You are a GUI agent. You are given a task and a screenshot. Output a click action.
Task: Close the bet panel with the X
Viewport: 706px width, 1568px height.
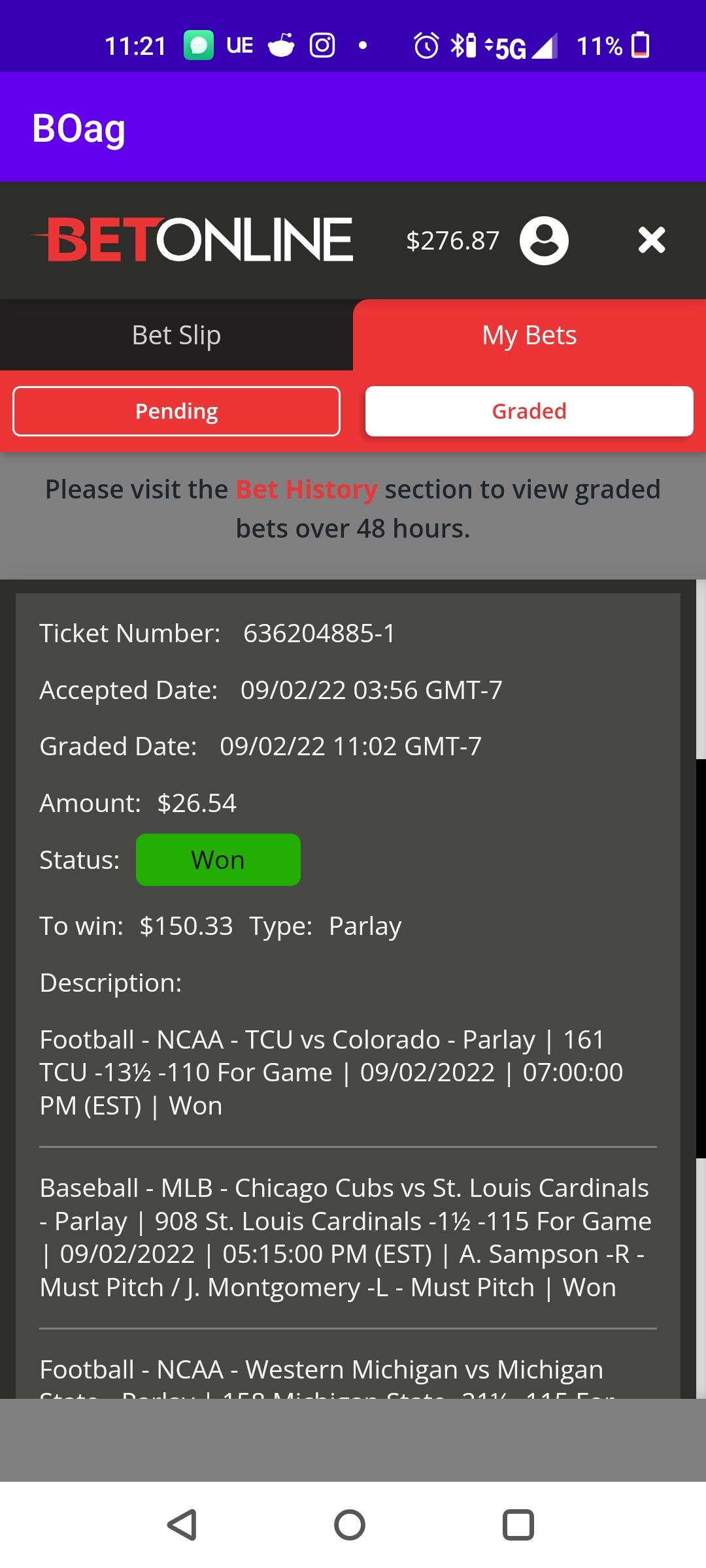click(x=652, y=240)
